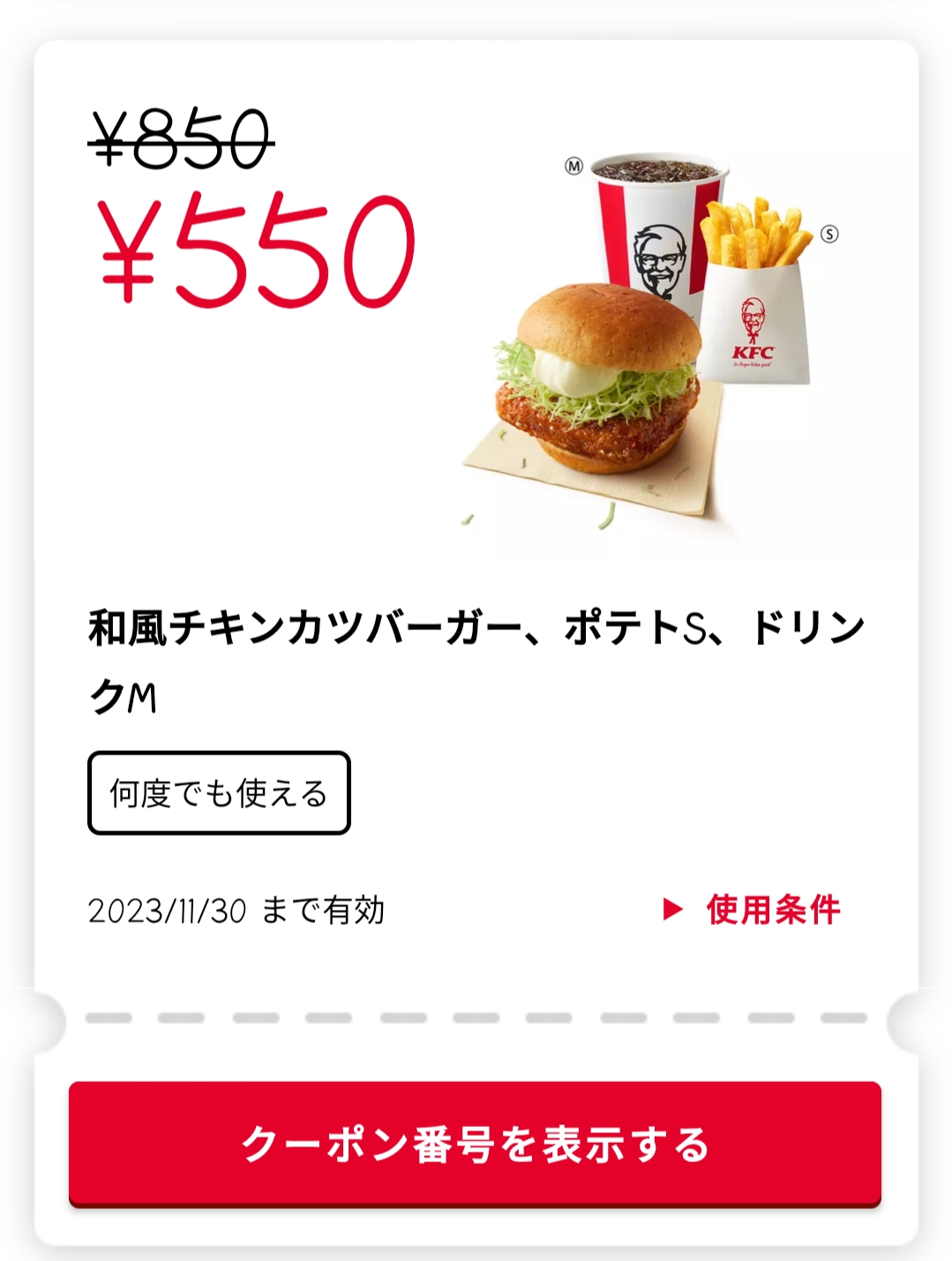
Task: Open the 使用条件 usage conditions link
Action: tap(753, 910)
